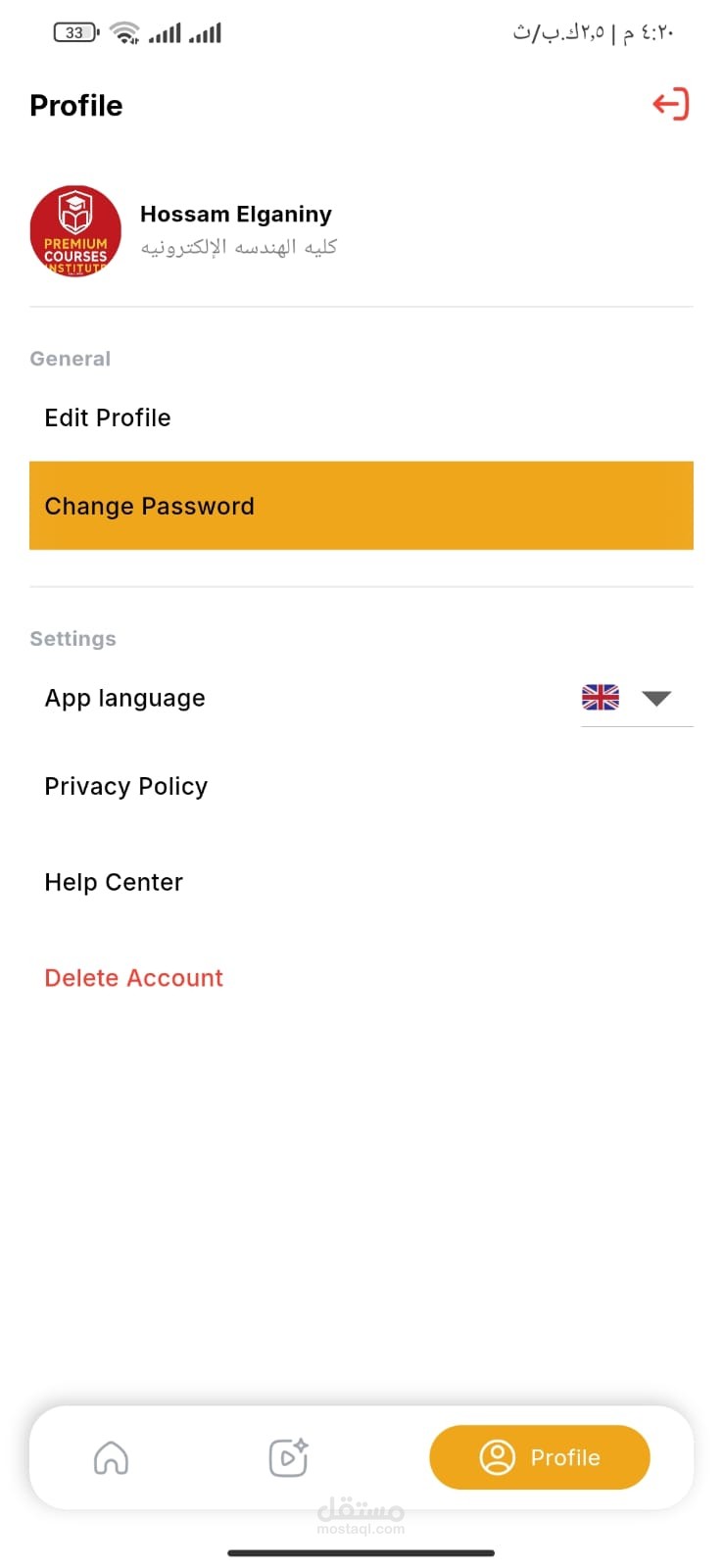Open the Privacy Policy

click(x=361, y=786)
